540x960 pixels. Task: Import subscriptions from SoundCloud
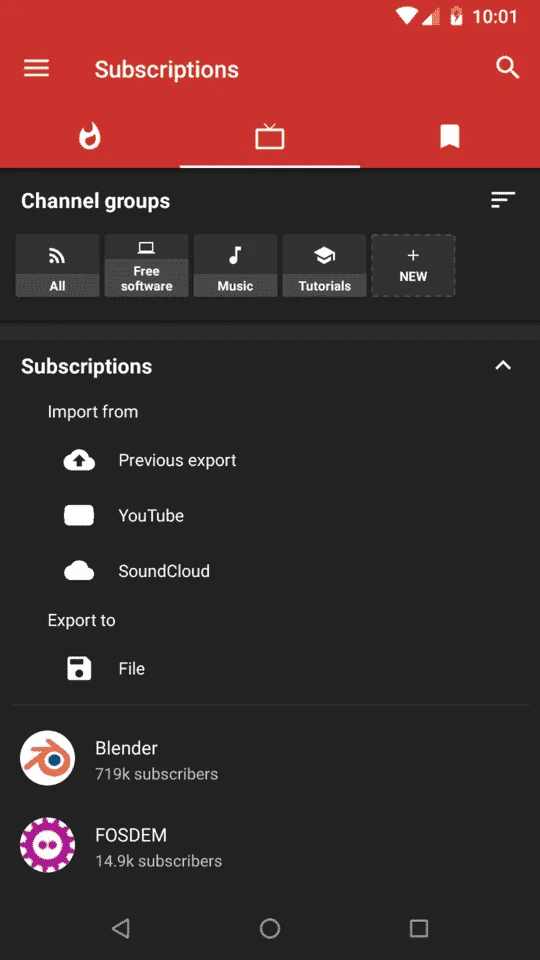tap(270, 571)
